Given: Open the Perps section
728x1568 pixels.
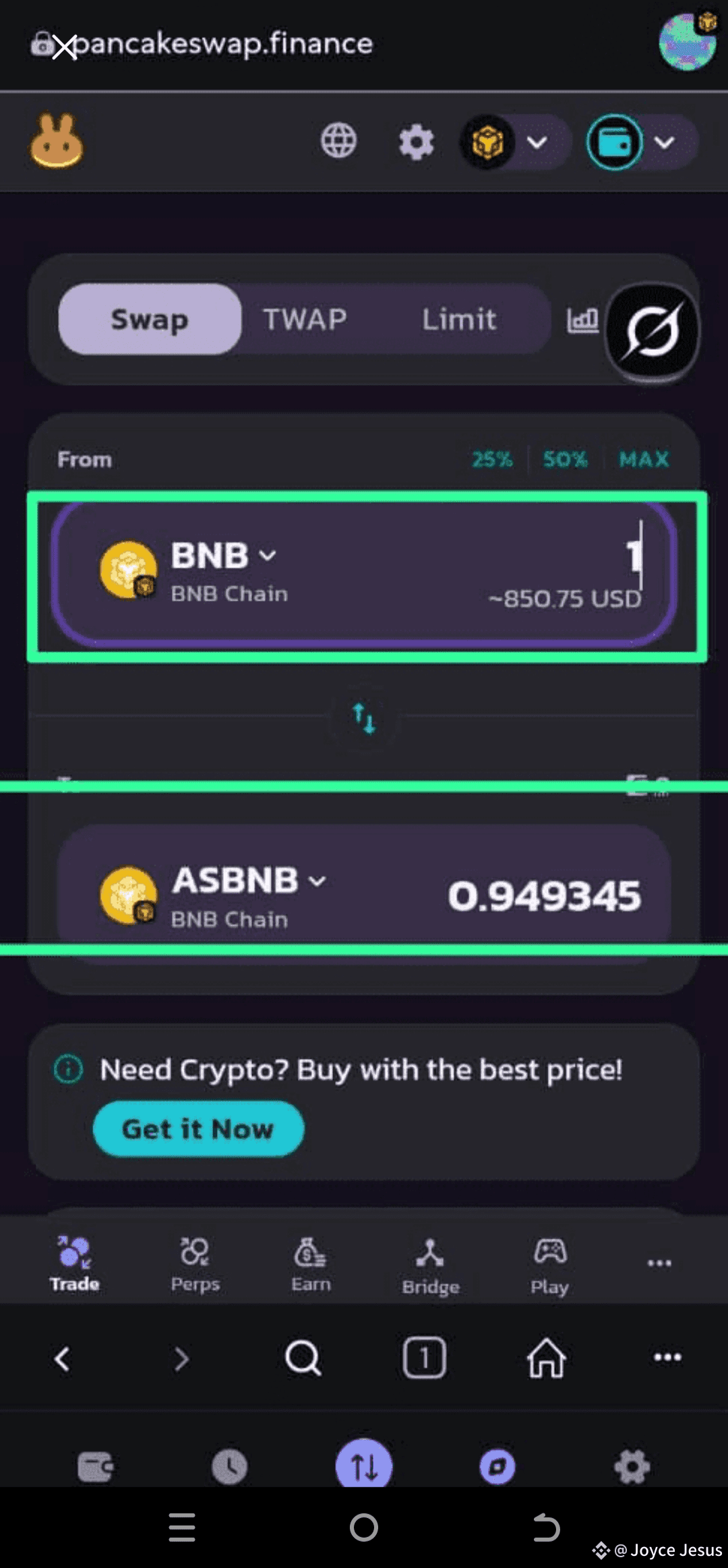Looking at the screenshot, I should tap(195, 1264).
